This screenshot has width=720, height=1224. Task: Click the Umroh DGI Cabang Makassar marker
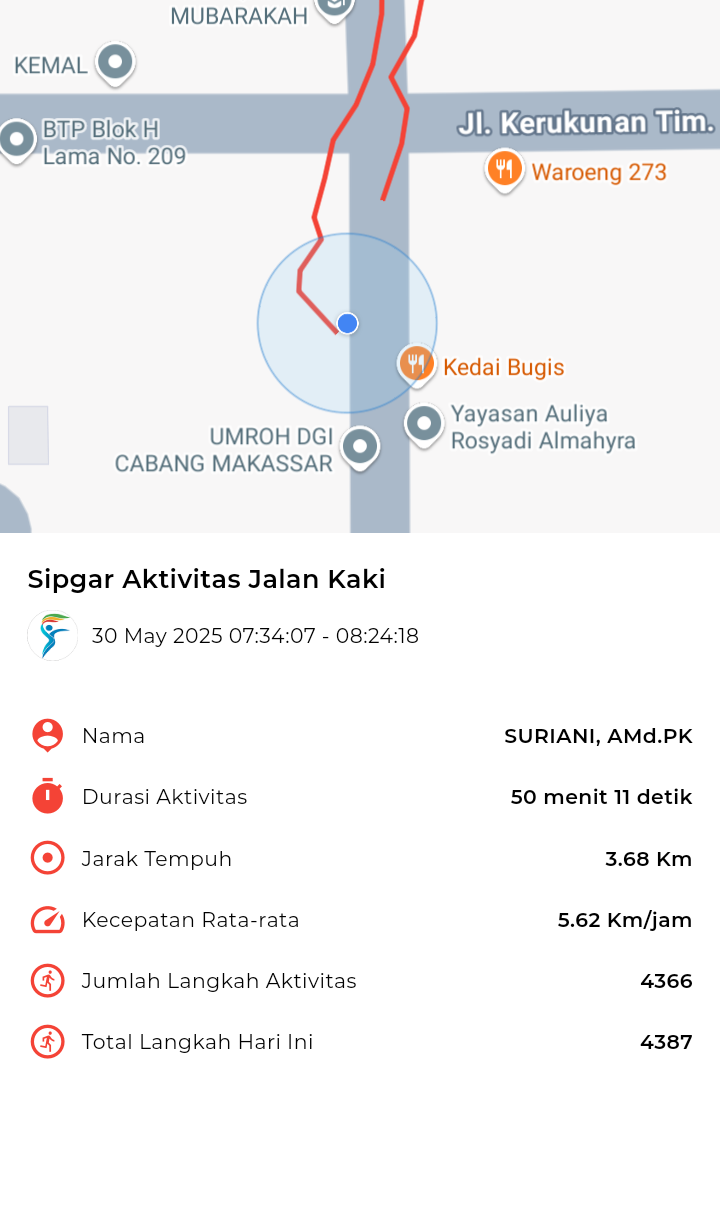pos(359,448)
